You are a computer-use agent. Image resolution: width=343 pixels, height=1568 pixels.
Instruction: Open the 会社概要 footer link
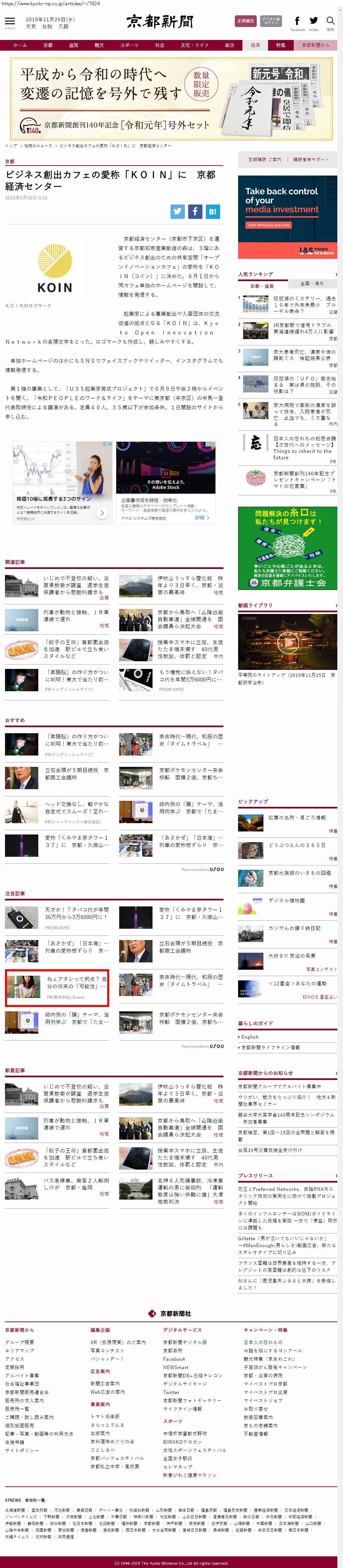click(x=19, y=1342)
